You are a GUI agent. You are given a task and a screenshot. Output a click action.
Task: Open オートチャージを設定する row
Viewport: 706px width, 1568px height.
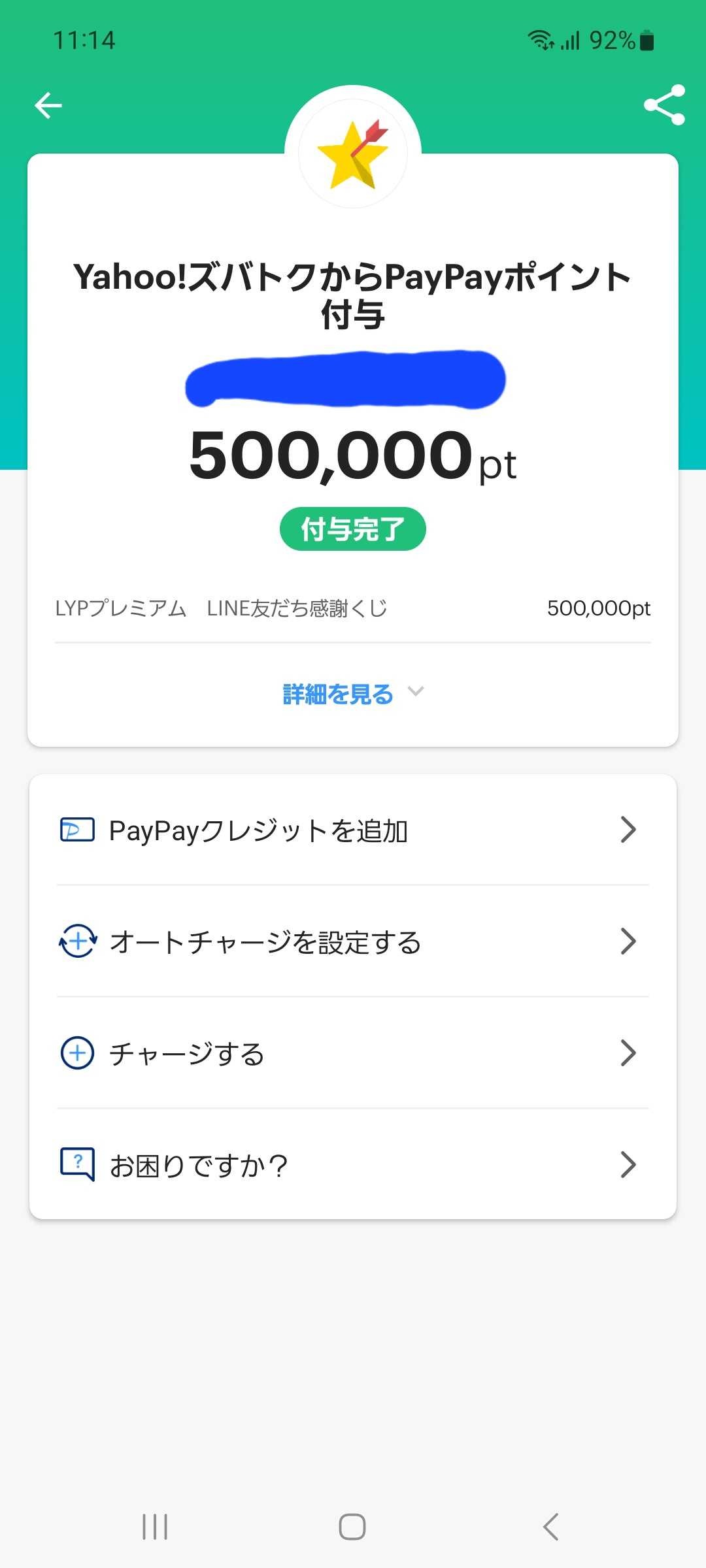[353, 941]
